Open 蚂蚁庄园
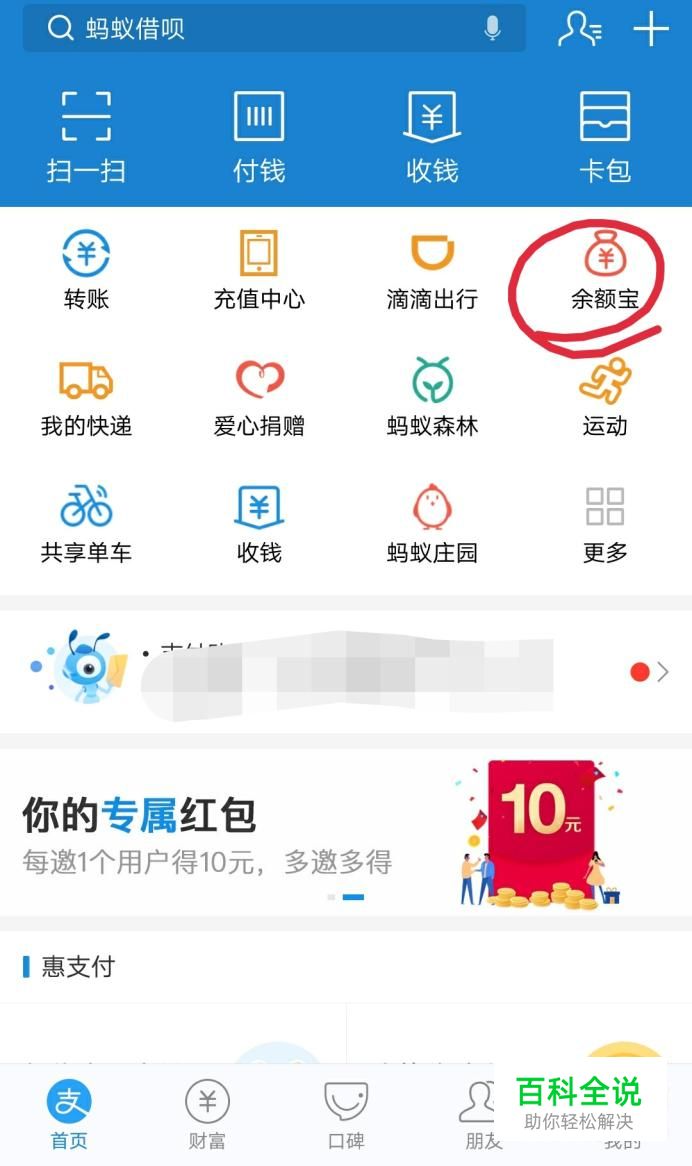 [432, 523]
